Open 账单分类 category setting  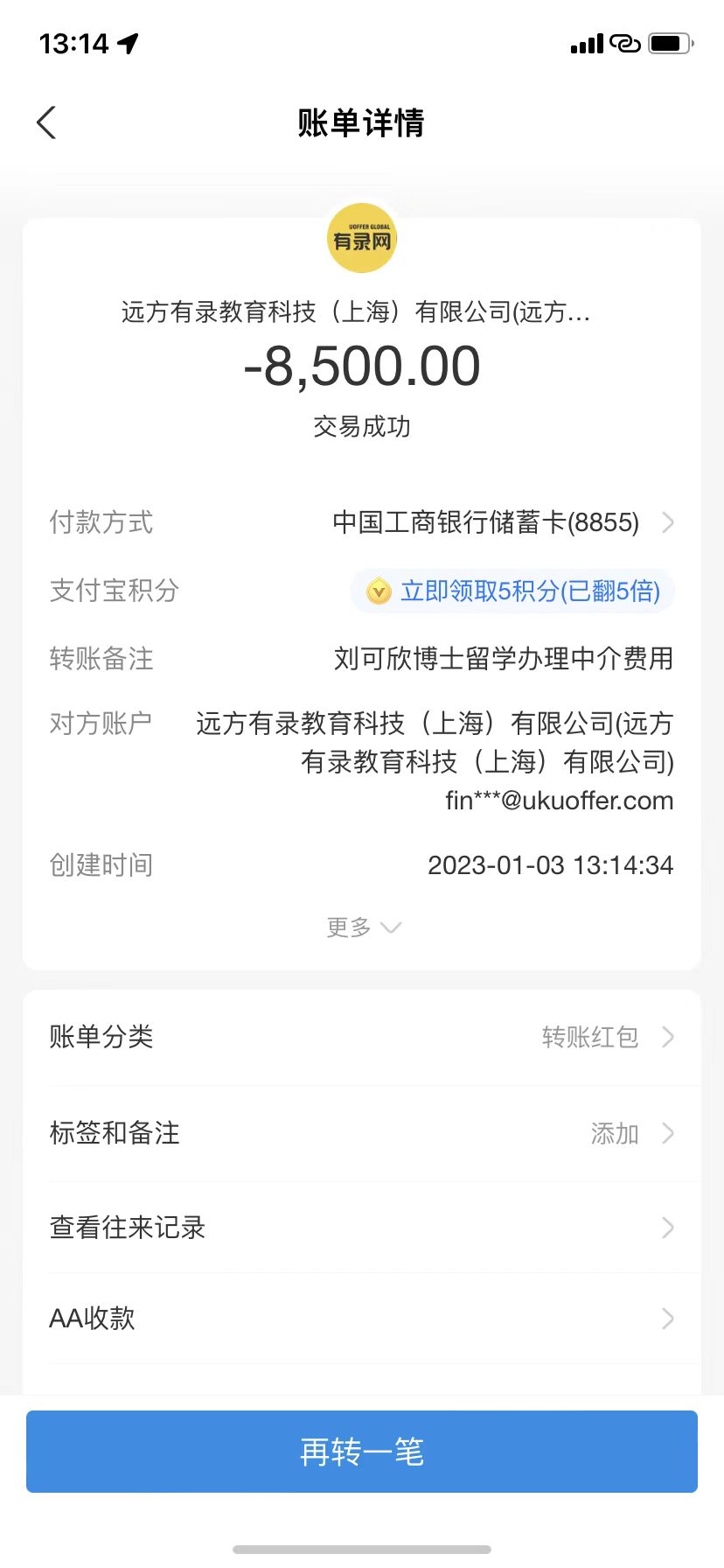(362, 1038)
